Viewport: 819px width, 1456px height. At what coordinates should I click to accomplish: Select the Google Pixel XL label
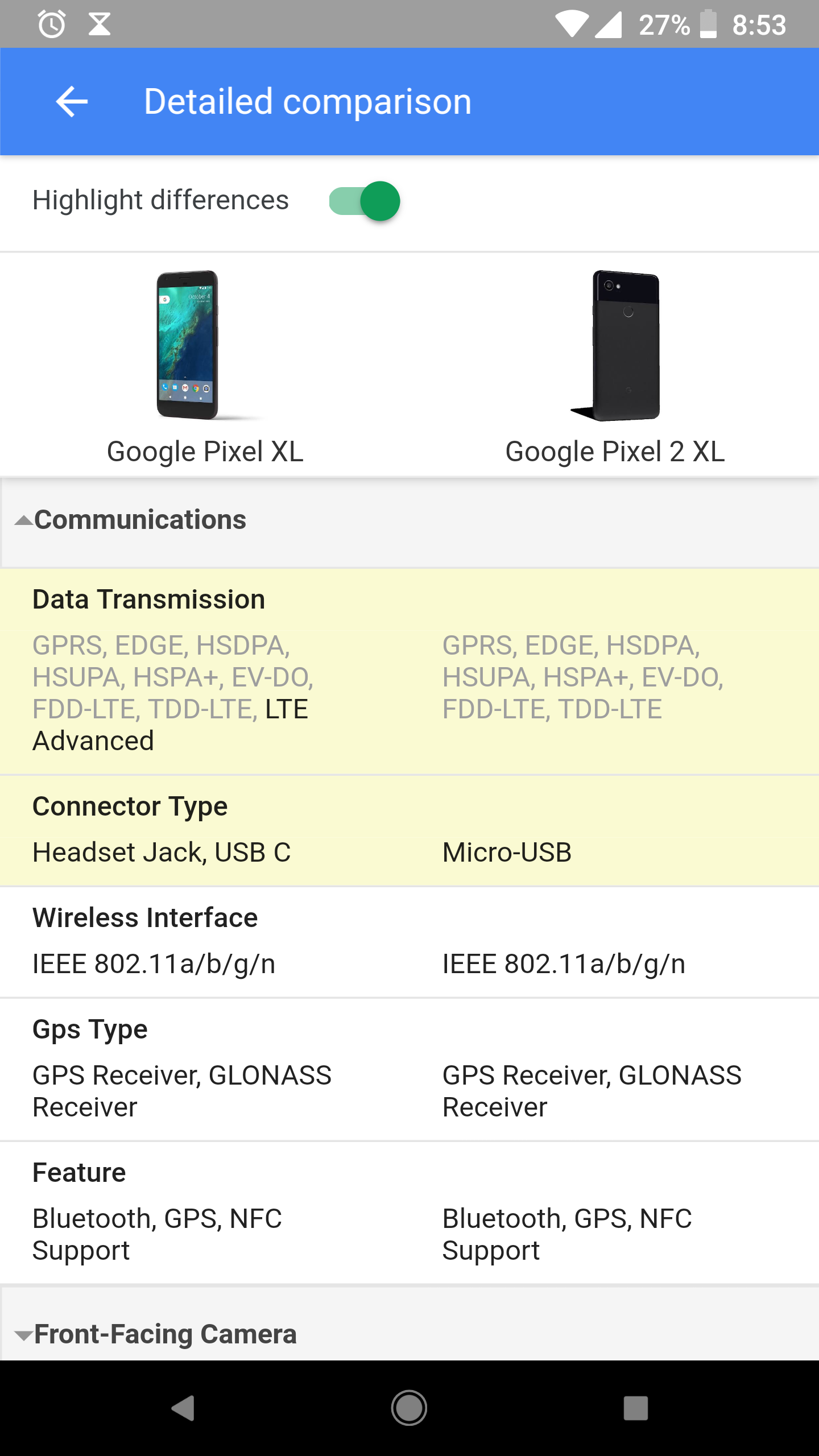pyautogui.click(x=205, y=450)
